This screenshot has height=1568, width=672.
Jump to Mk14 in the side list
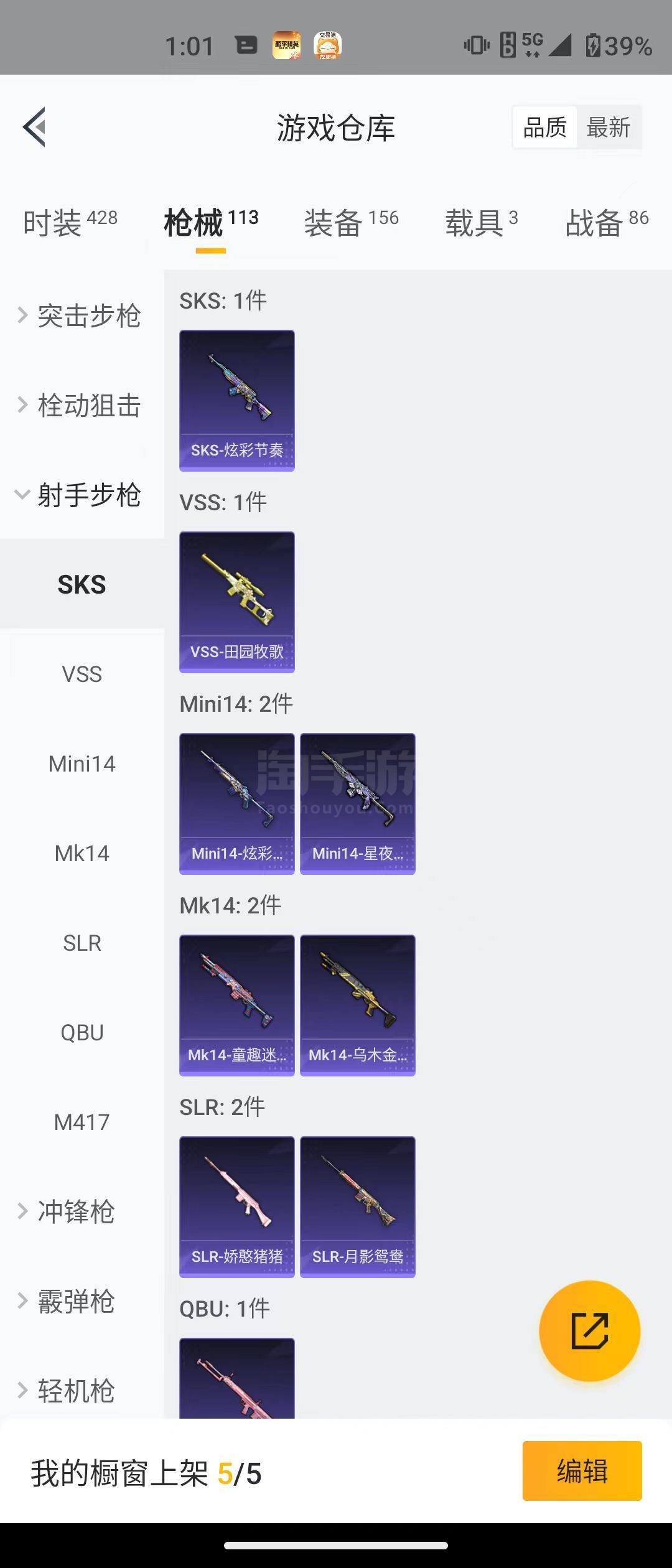(x=82, y=853)
